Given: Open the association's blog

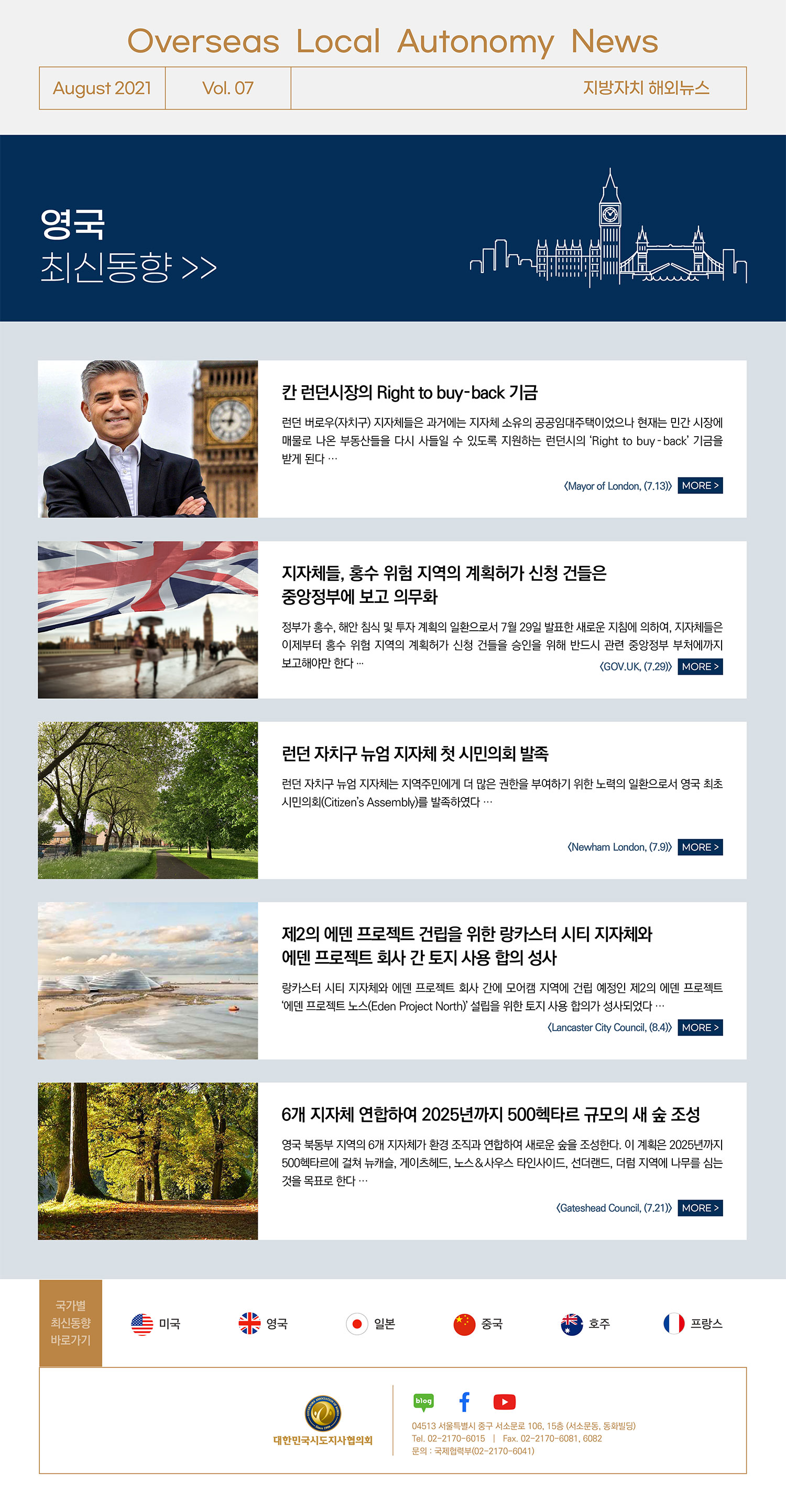Looking at the screenshot, I should click(423, 1402).
